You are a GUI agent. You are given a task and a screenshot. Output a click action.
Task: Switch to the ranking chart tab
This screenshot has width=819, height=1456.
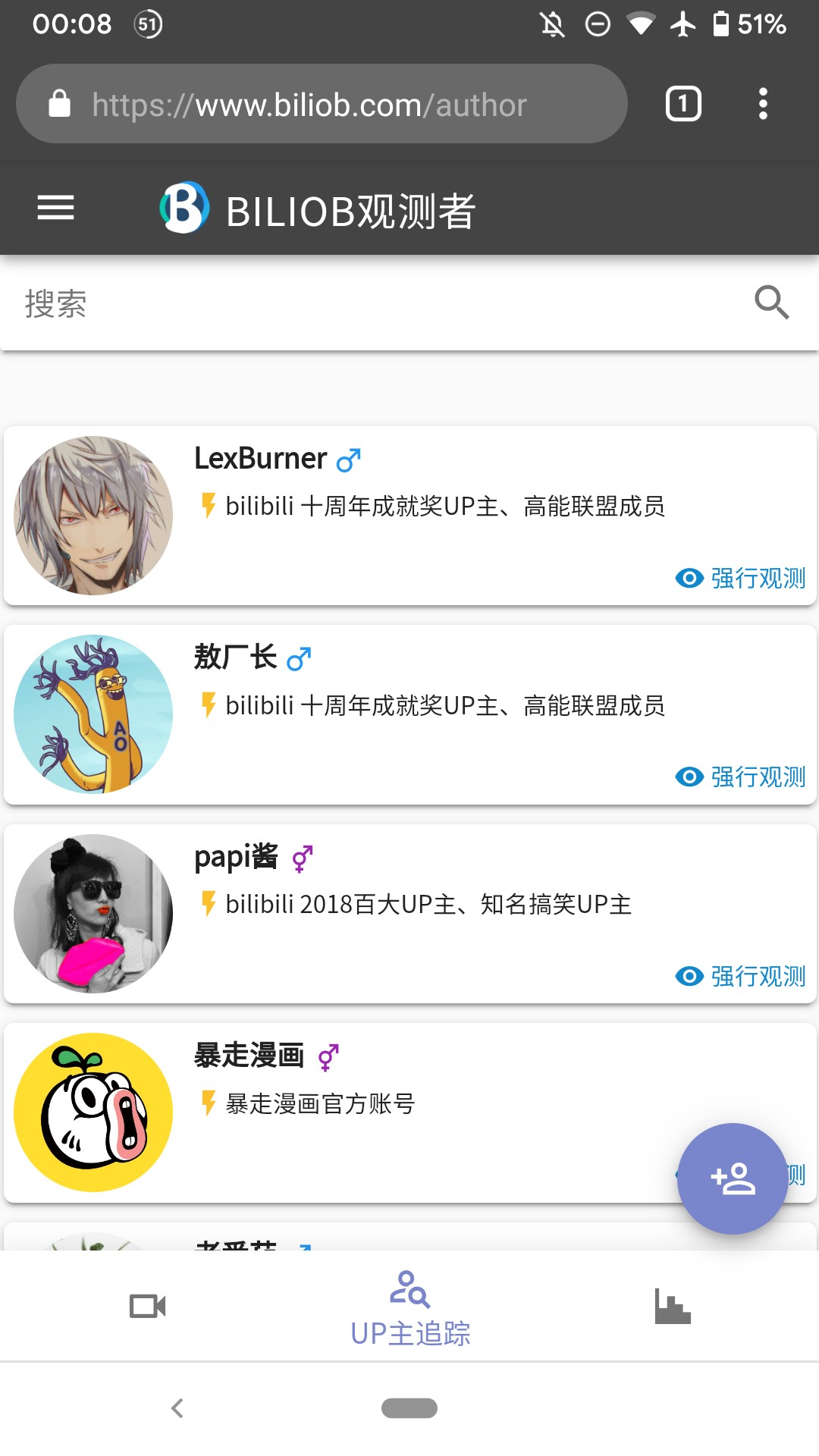pyautogui.click(x=673, y=1306)
